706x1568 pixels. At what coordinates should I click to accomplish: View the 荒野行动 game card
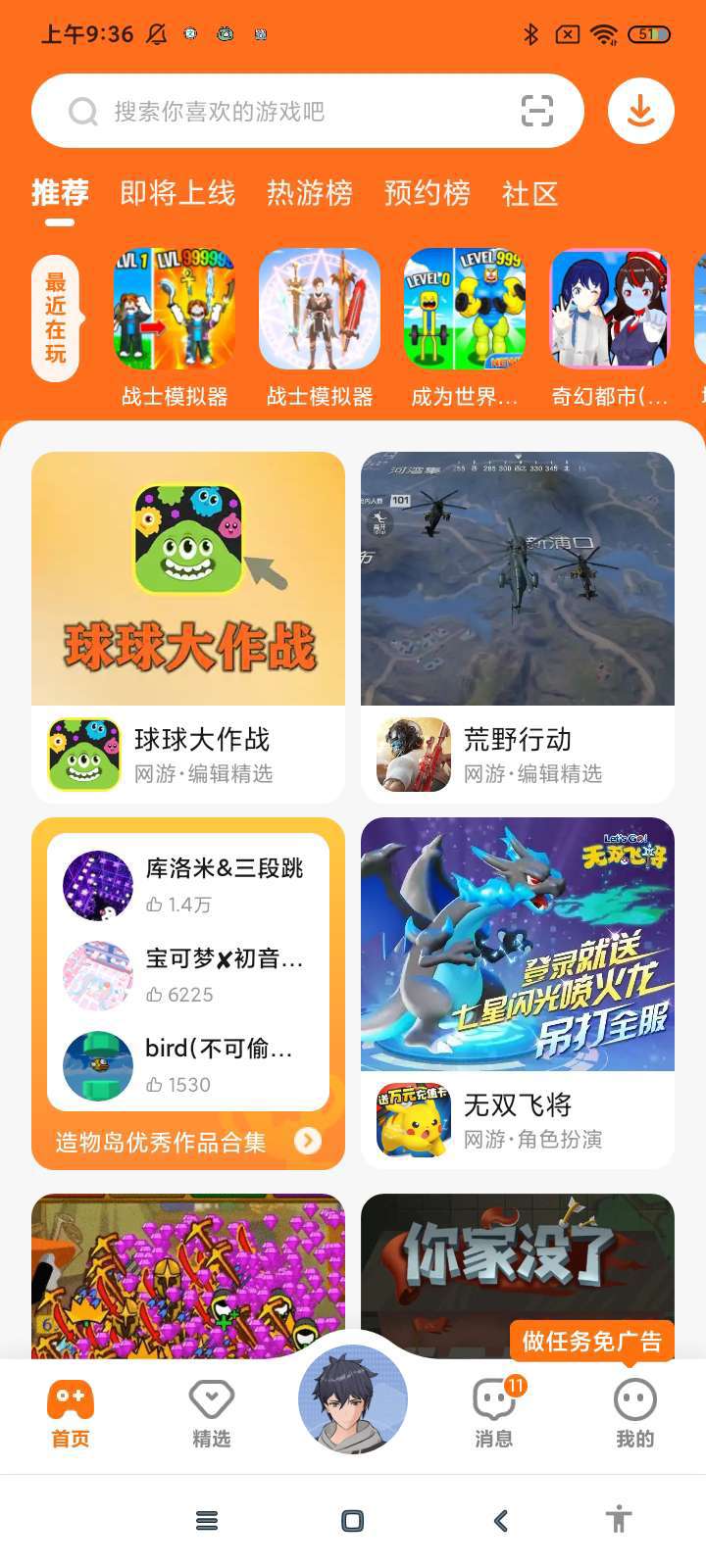(517, 627)
